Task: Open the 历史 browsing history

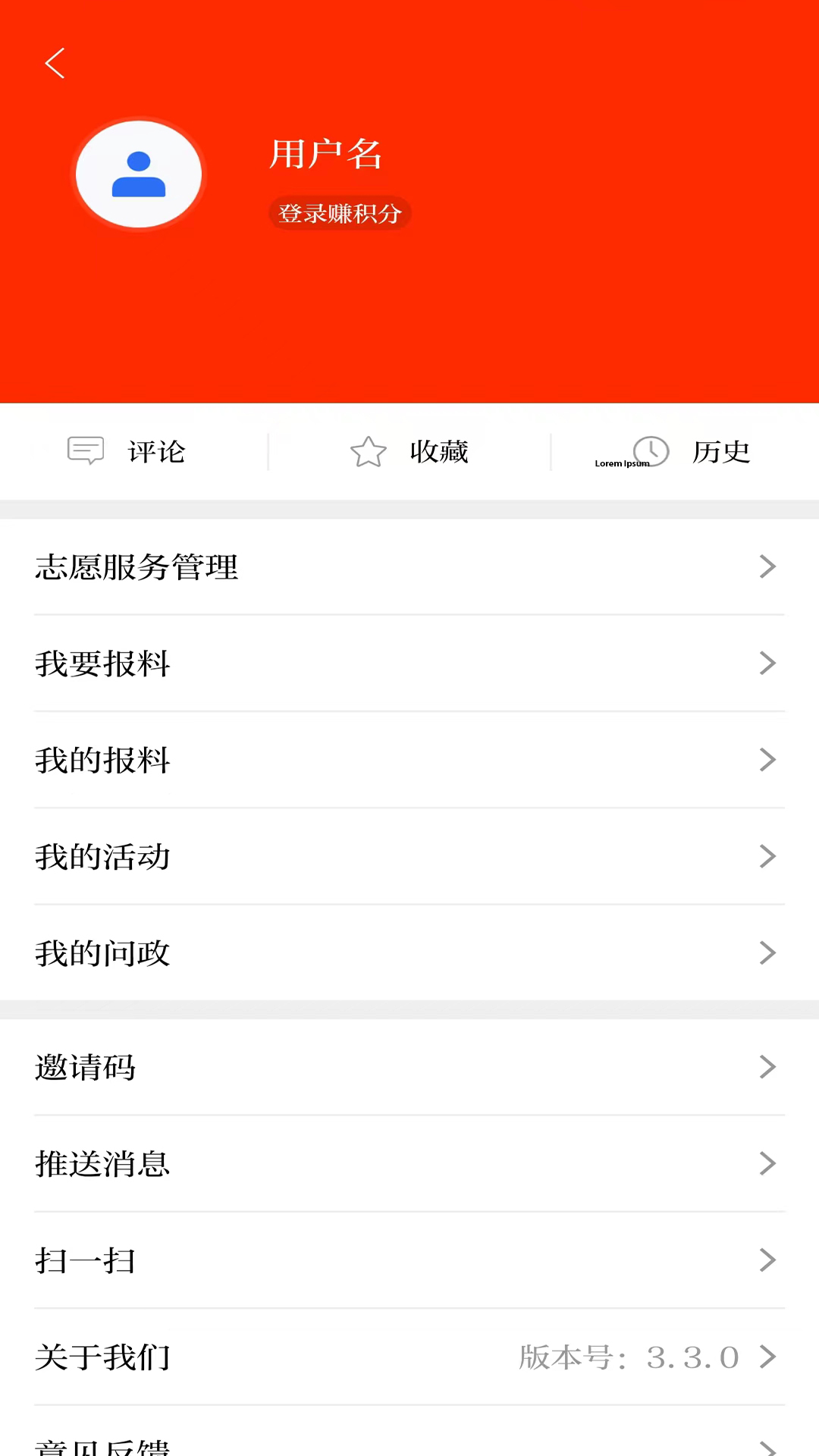Action: 692,452
